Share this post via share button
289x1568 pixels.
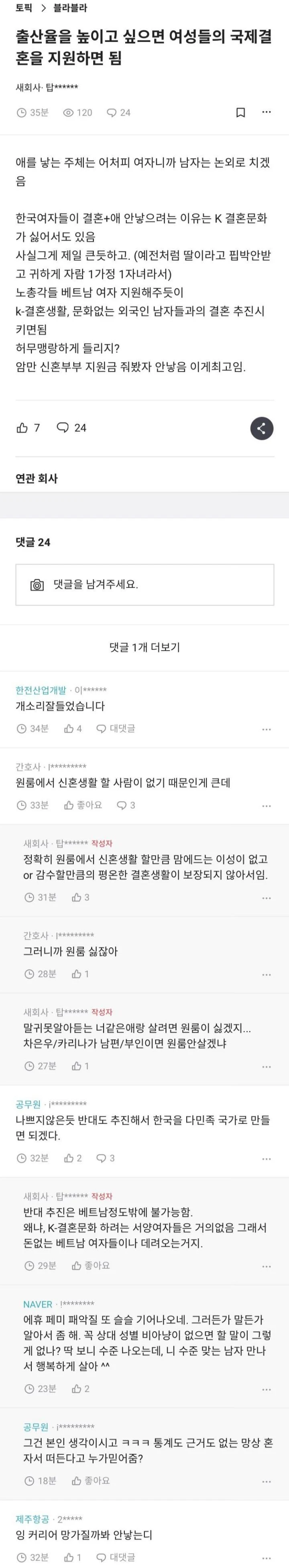262,429
